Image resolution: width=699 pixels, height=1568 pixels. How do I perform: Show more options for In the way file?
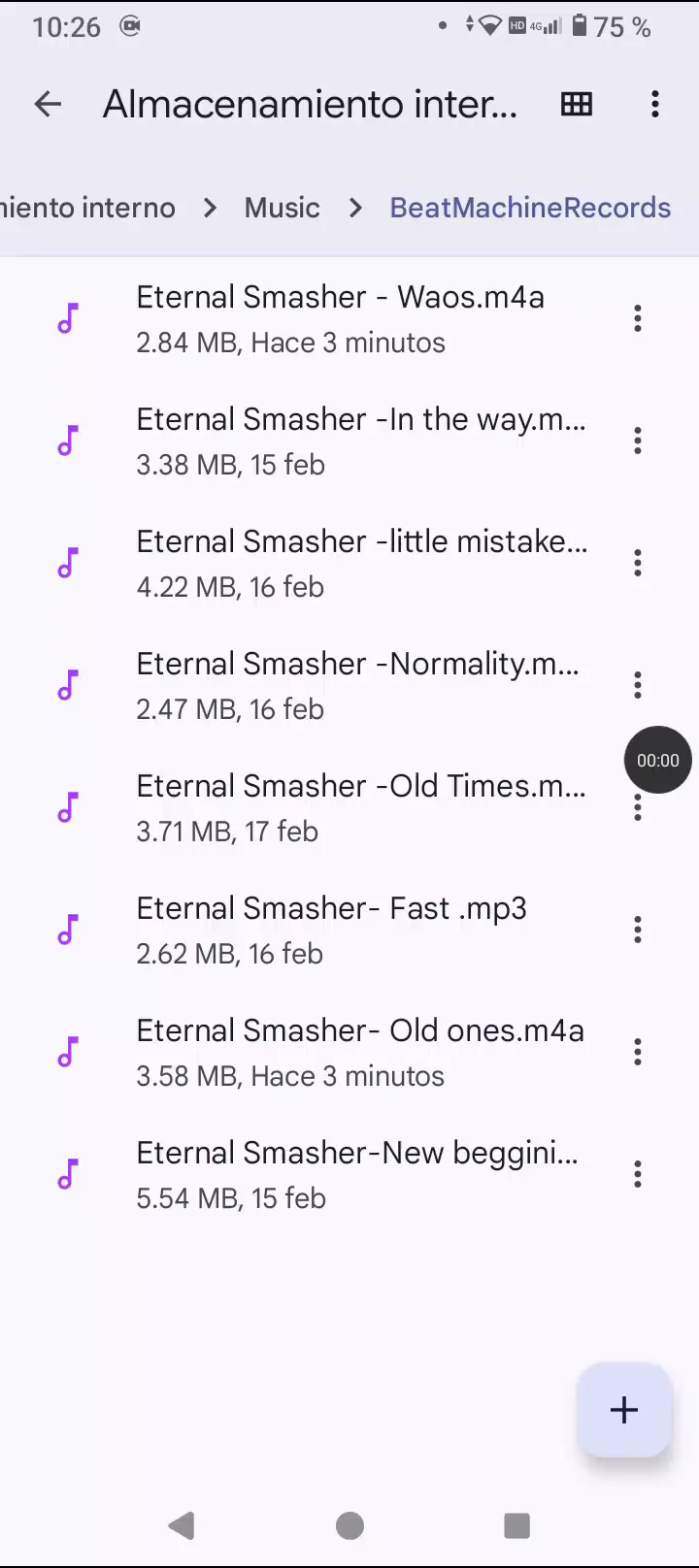click(638, 441)
